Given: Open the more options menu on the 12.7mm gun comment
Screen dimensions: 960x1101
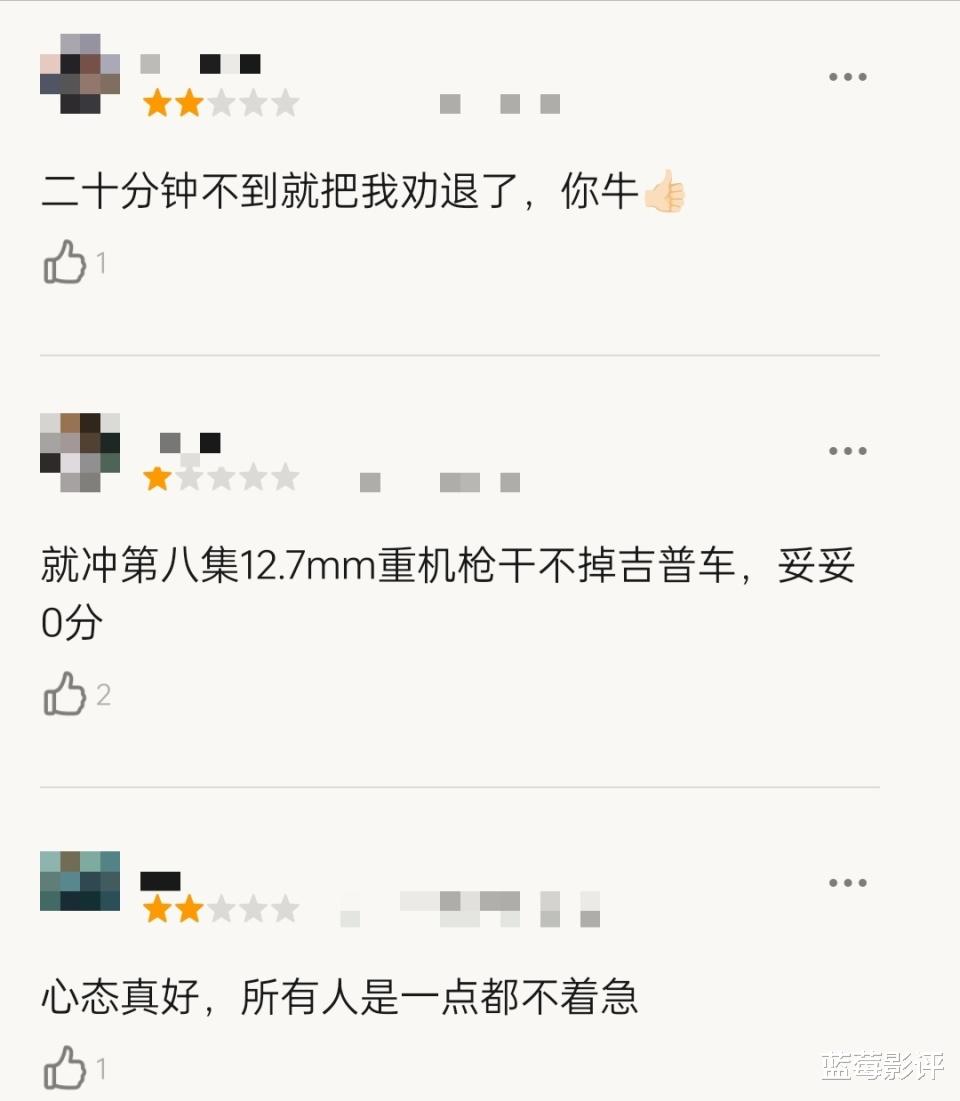Looking at the screenshot, I should [x=847, y=450].
